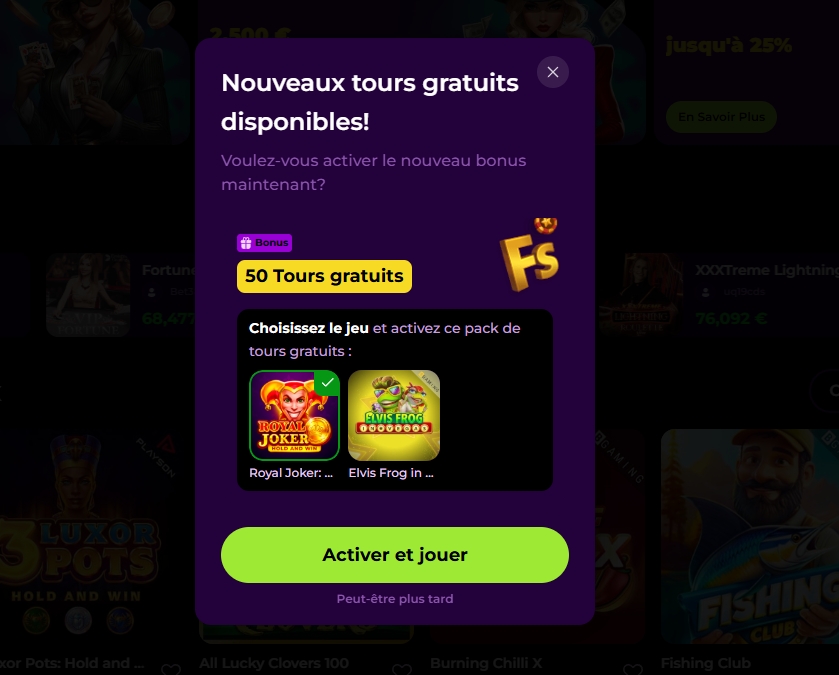Select the Royal Joker game
Screen dimensions: 839x675
(x=294, y=416)
